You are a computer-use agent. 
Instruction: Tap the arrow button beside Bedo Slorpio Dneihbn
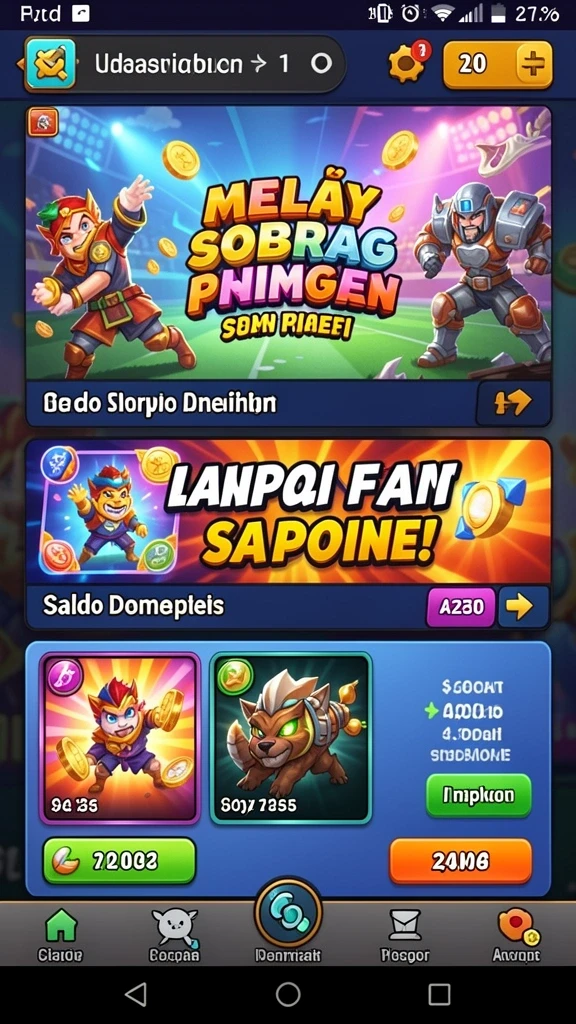(x=512, y=403)
